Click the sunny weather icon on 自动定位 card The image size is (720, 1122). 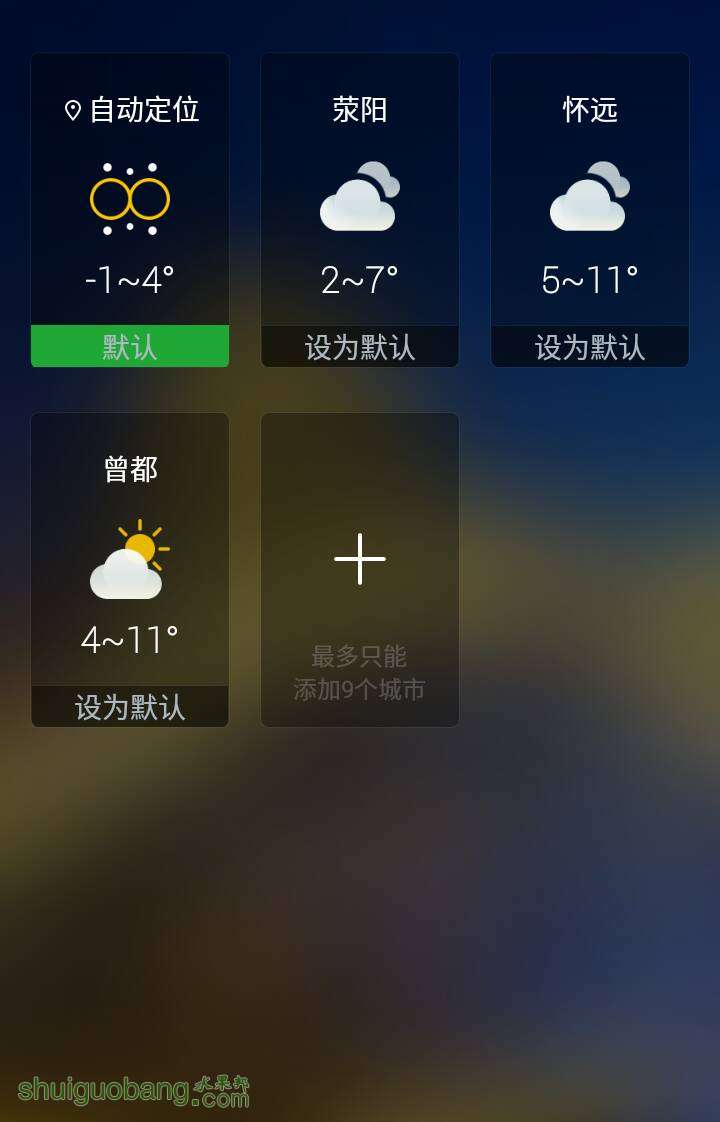pyautogui.click(x=129, y=200)
